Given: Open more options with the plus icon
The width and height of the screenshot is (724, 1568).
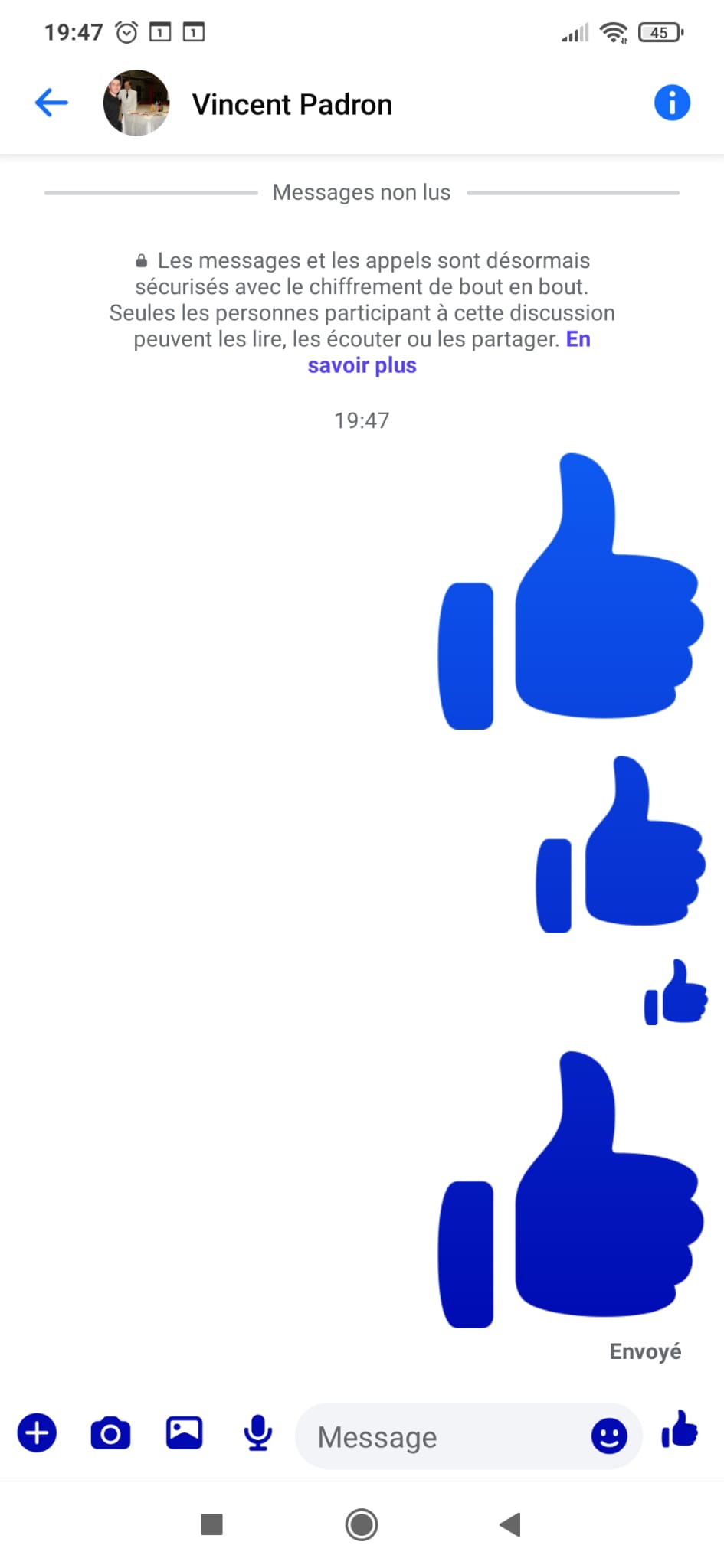Looking at the screenshot, I should [37, 1432].
